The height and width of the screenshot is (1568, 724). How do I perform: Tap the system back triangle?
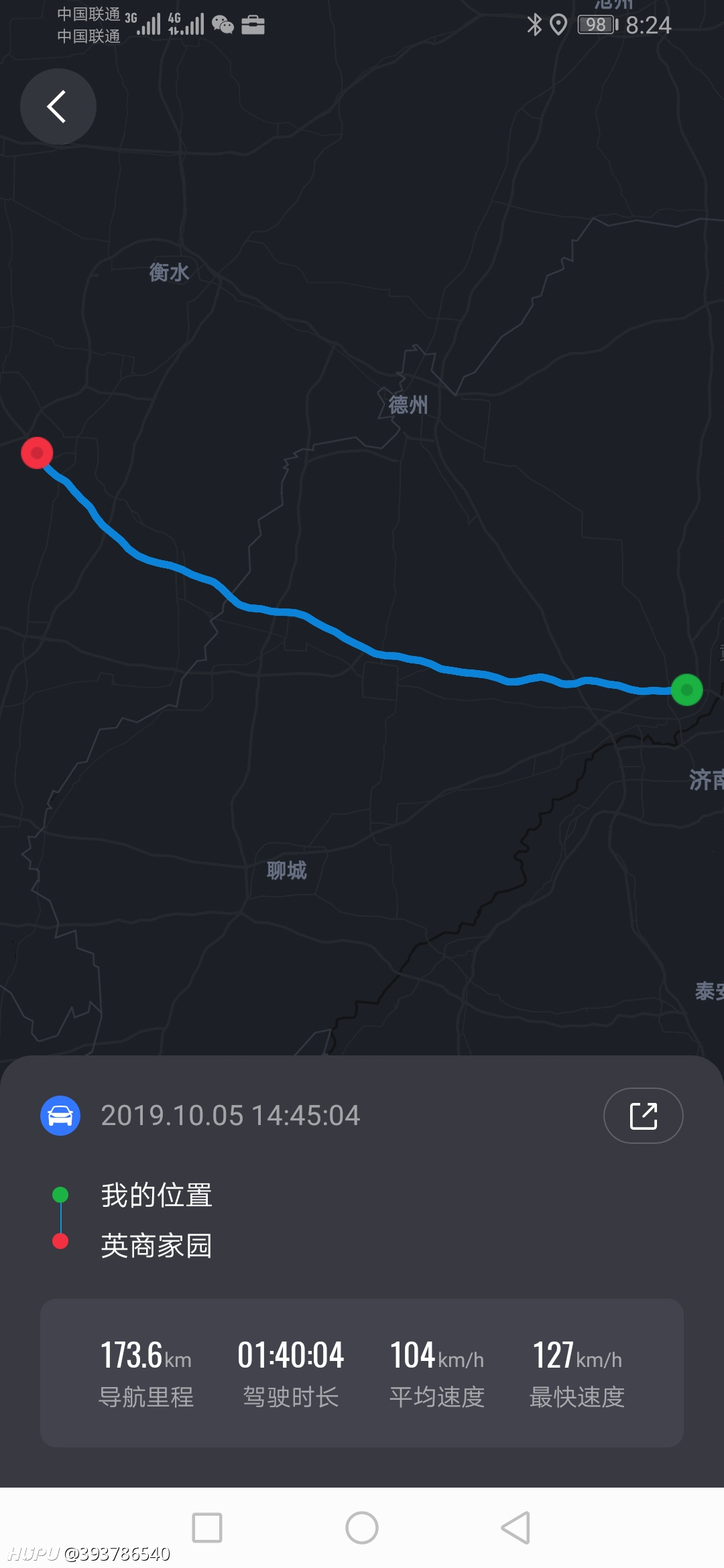click(x=516, y=1528)
